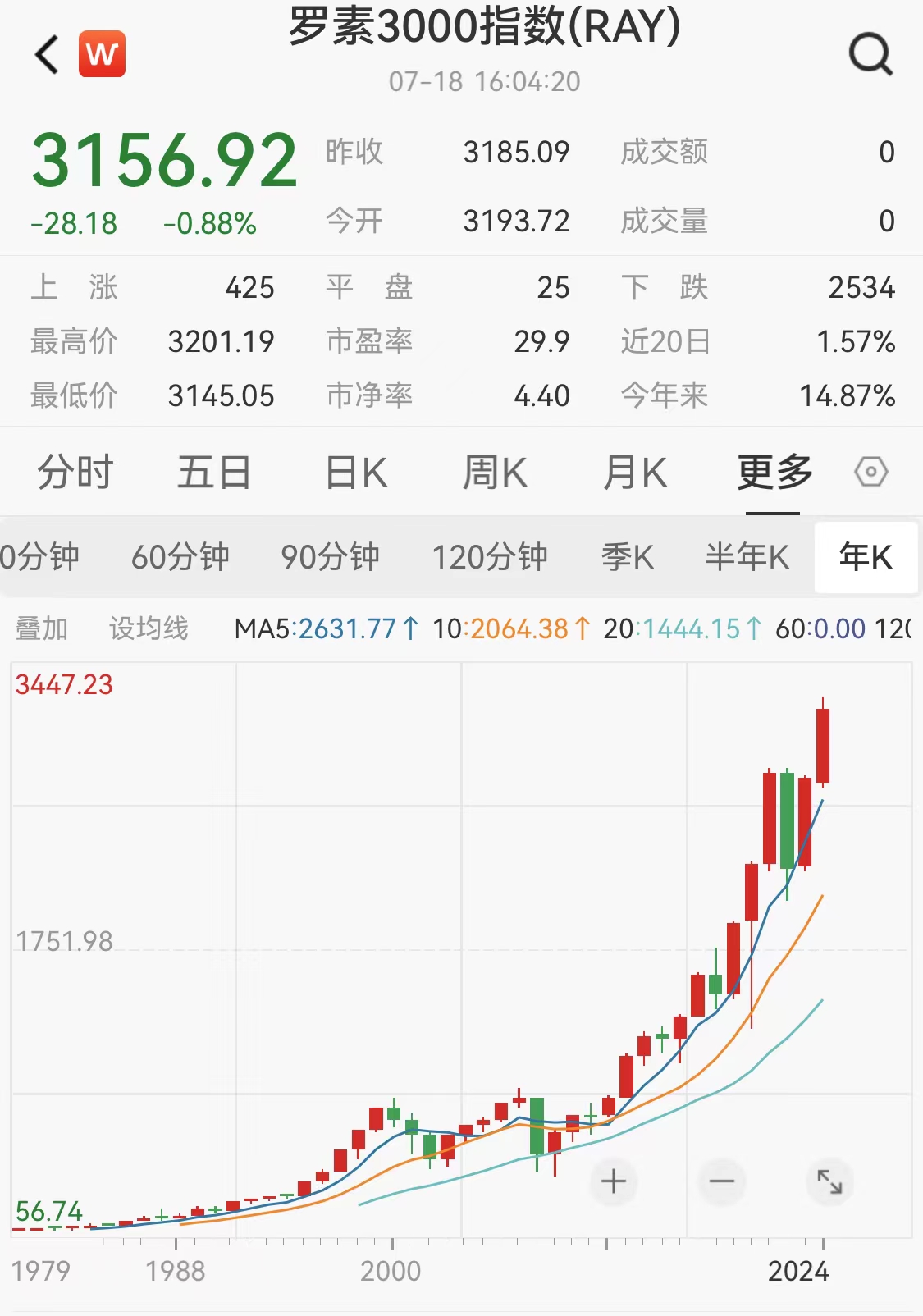Switch to the 分时 chart tab

click(x=75, y=473)
